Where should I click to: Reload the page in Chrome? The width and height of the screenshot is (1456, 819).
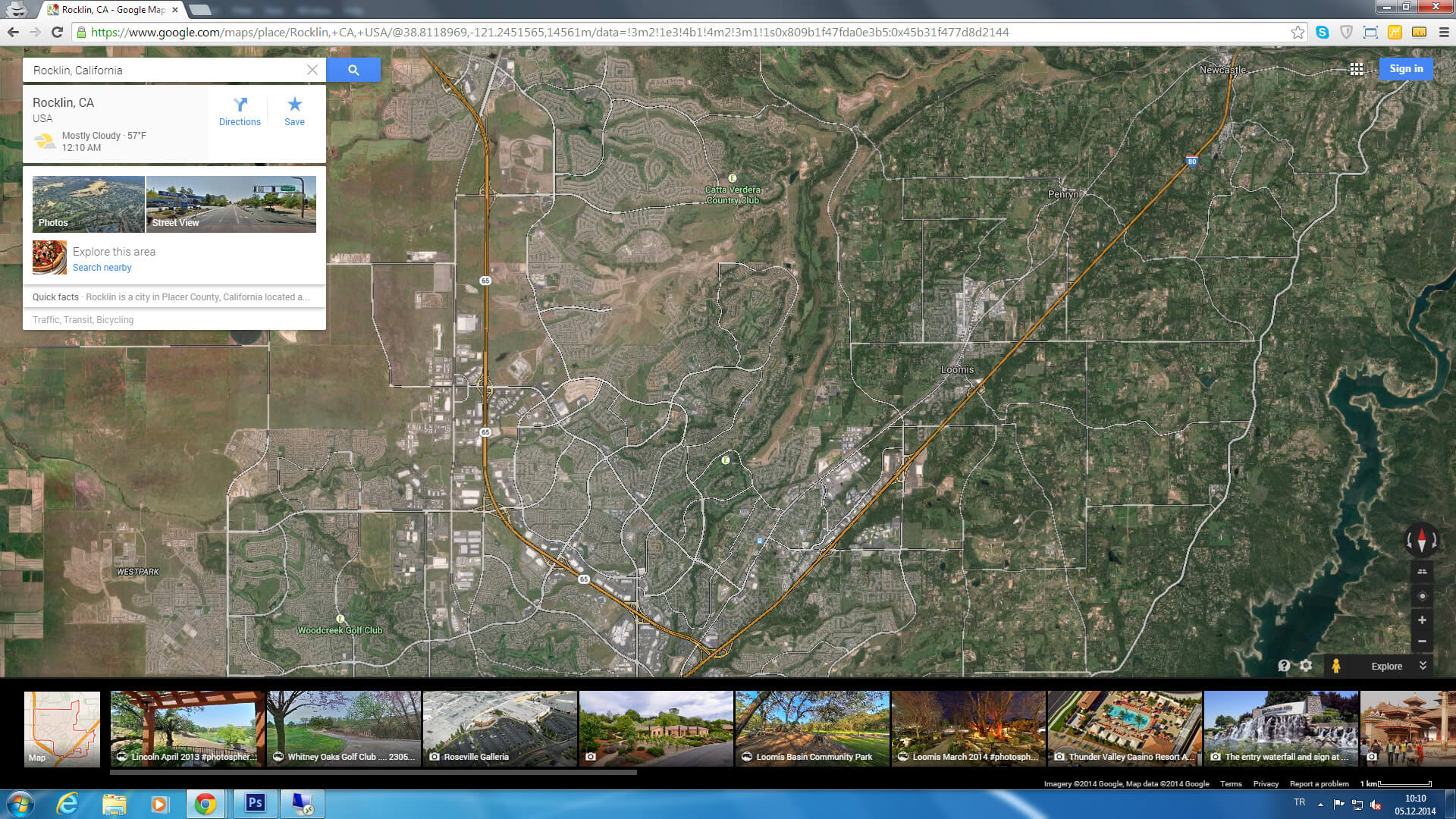(x=57, y=32)
